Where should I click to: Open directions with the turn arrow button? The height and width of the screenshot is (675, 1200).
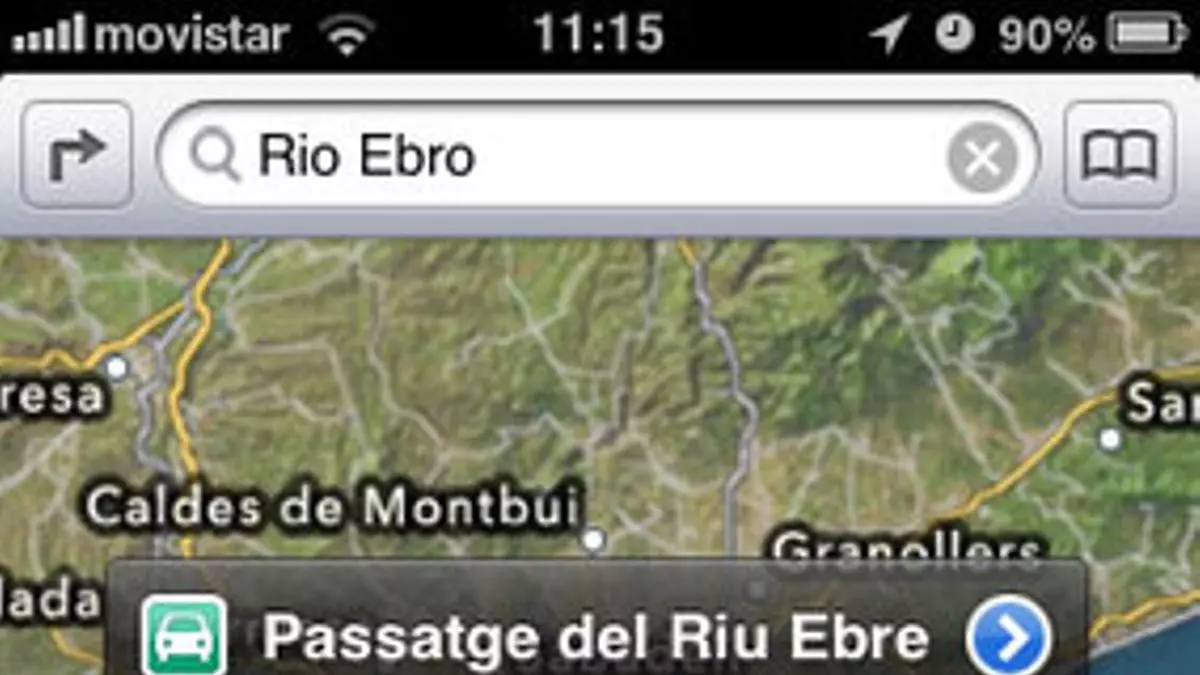(x=77, y=155)
